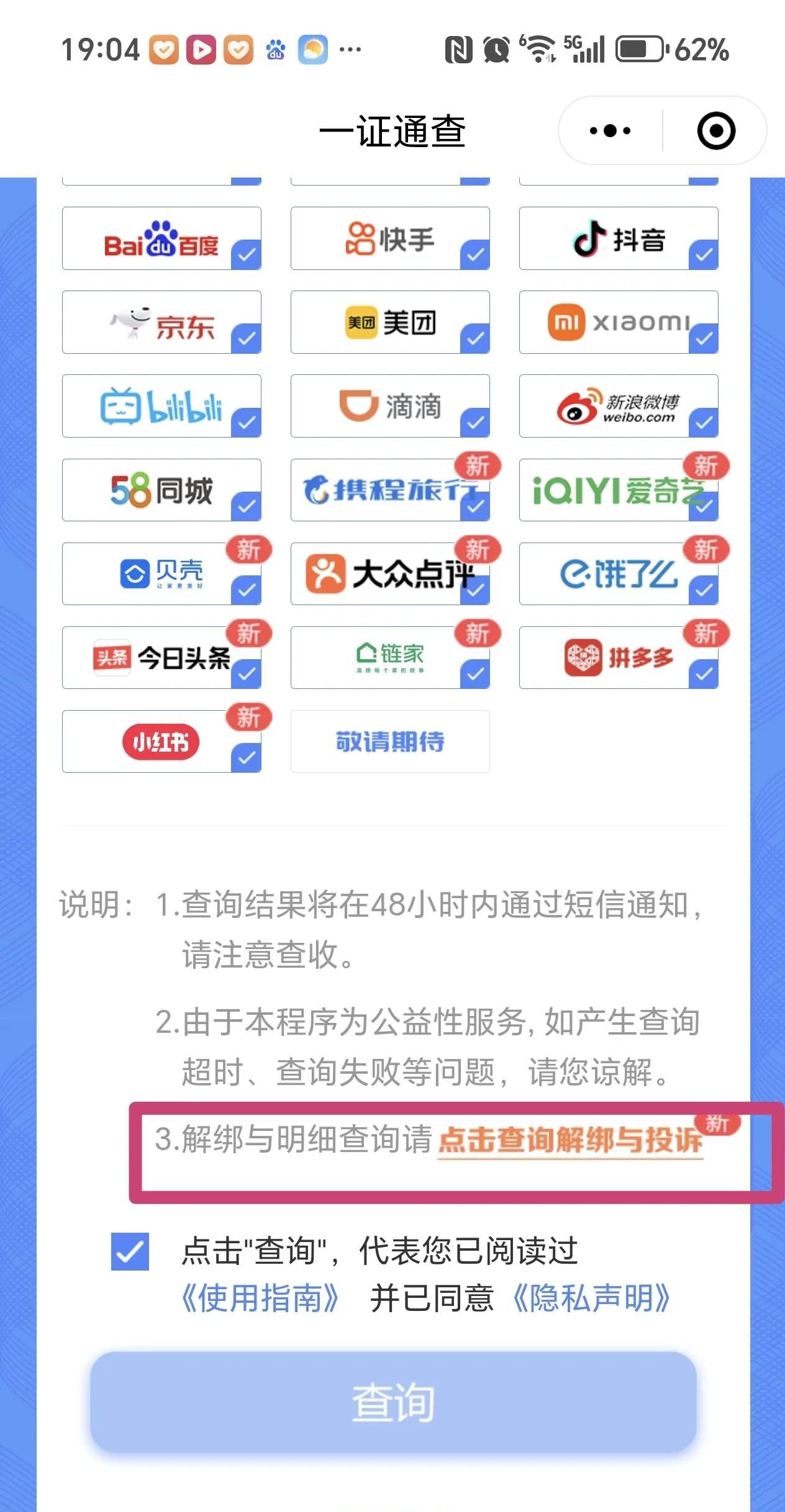Toggle the Meituan 美团 tile

(x=390, y=323)
